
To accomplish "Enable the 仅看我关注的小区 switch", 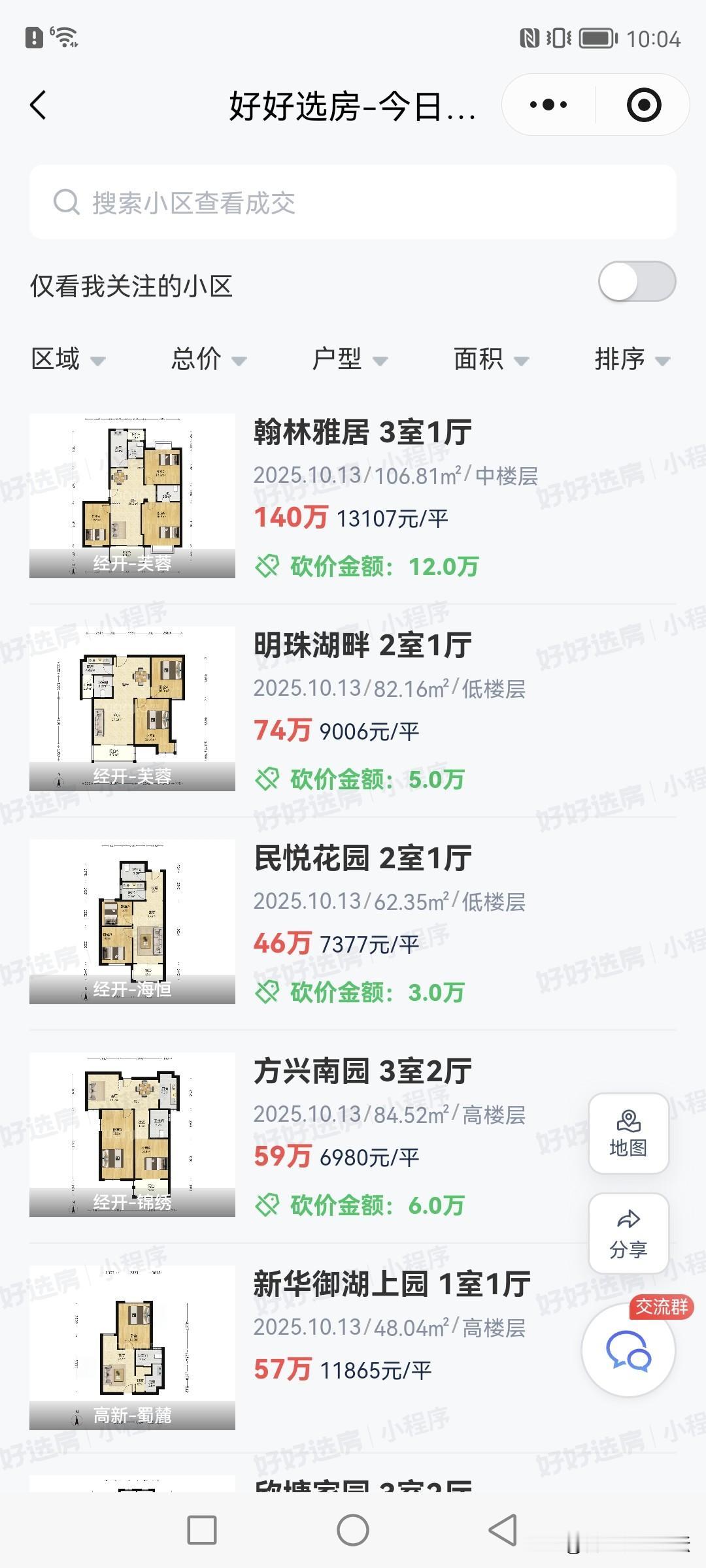I will pos(636,282).
